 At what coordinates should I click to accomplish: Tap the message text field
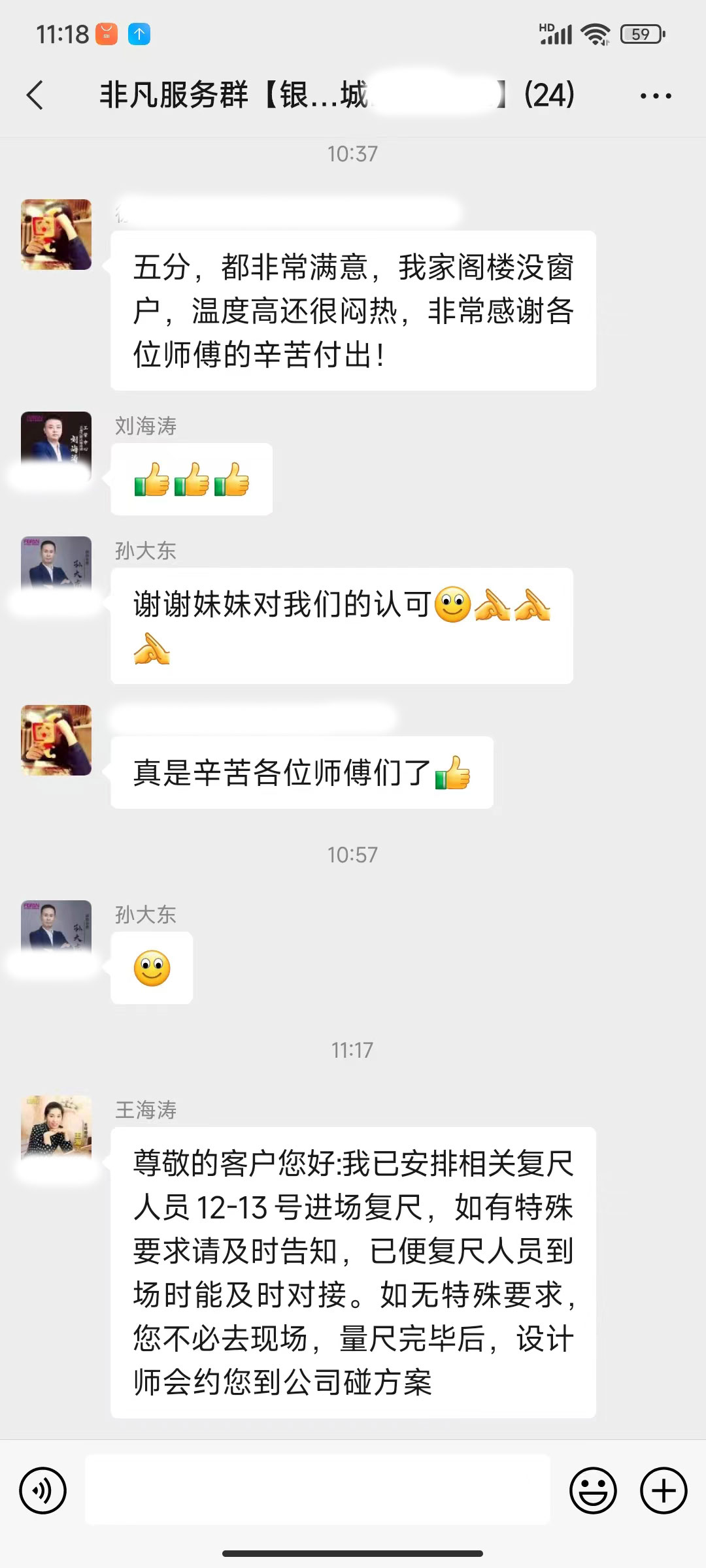click(318, 1490)
